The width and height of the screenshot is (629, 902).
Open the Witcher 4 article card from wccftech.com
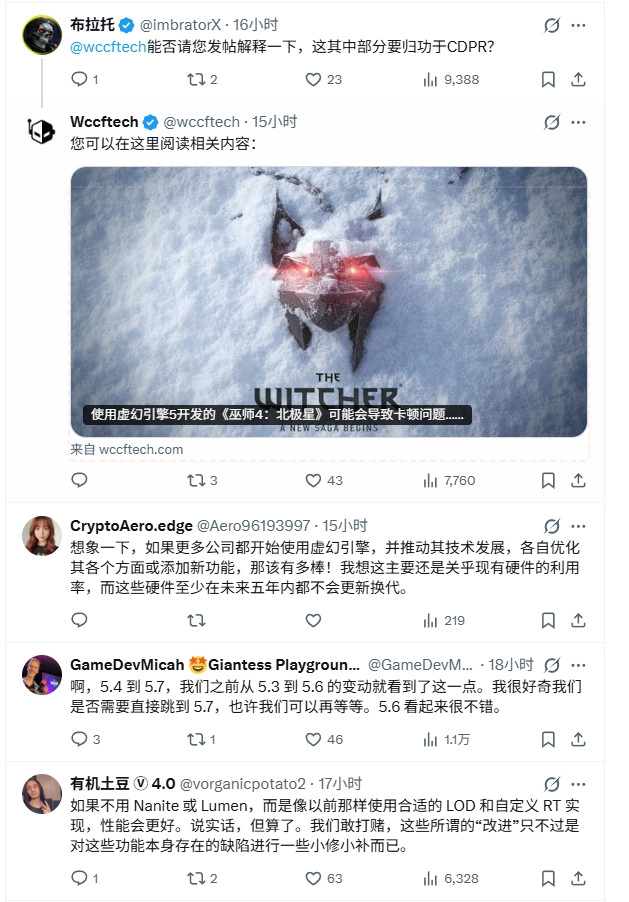[329, 302]
